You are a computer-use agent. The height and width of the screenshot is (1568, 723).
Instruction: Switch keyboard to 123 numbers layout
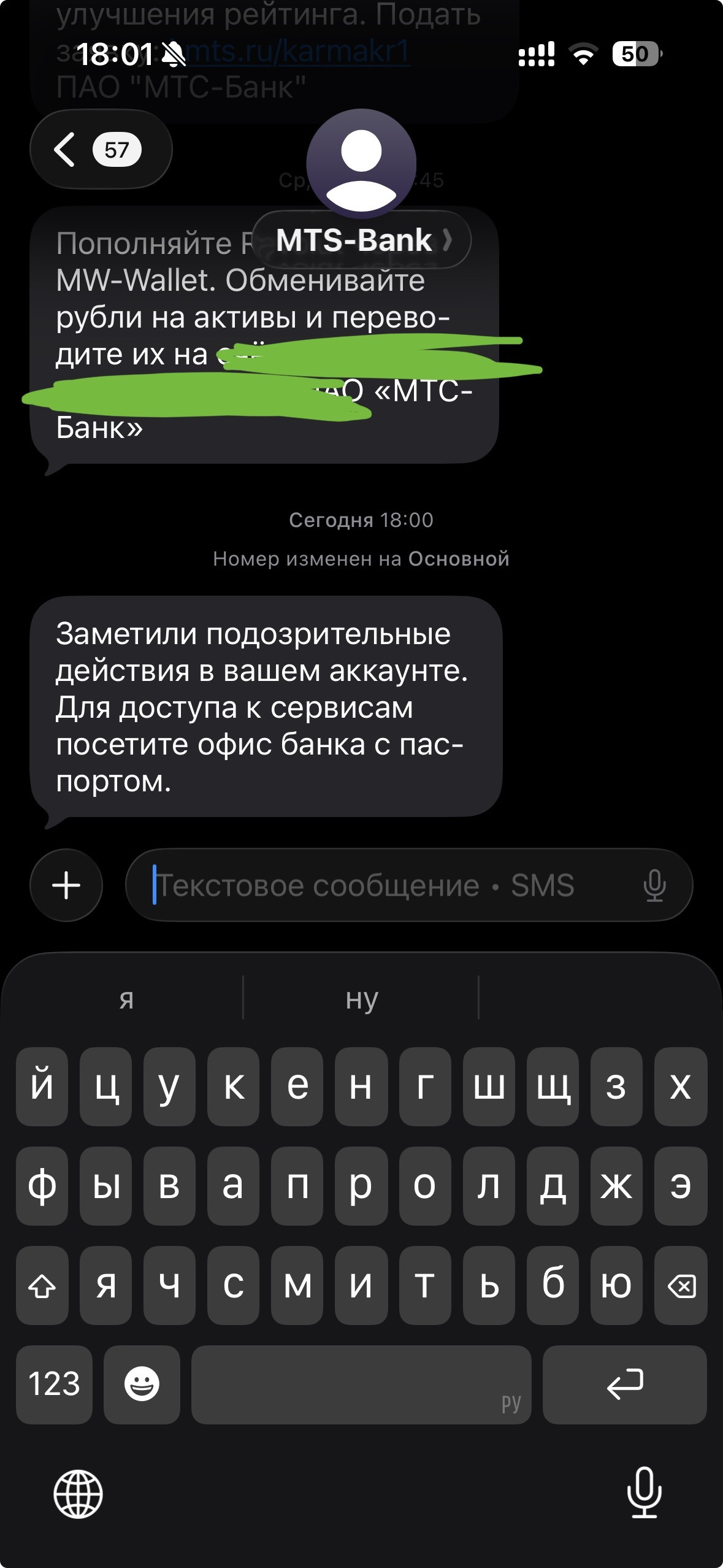point(54,1384)
